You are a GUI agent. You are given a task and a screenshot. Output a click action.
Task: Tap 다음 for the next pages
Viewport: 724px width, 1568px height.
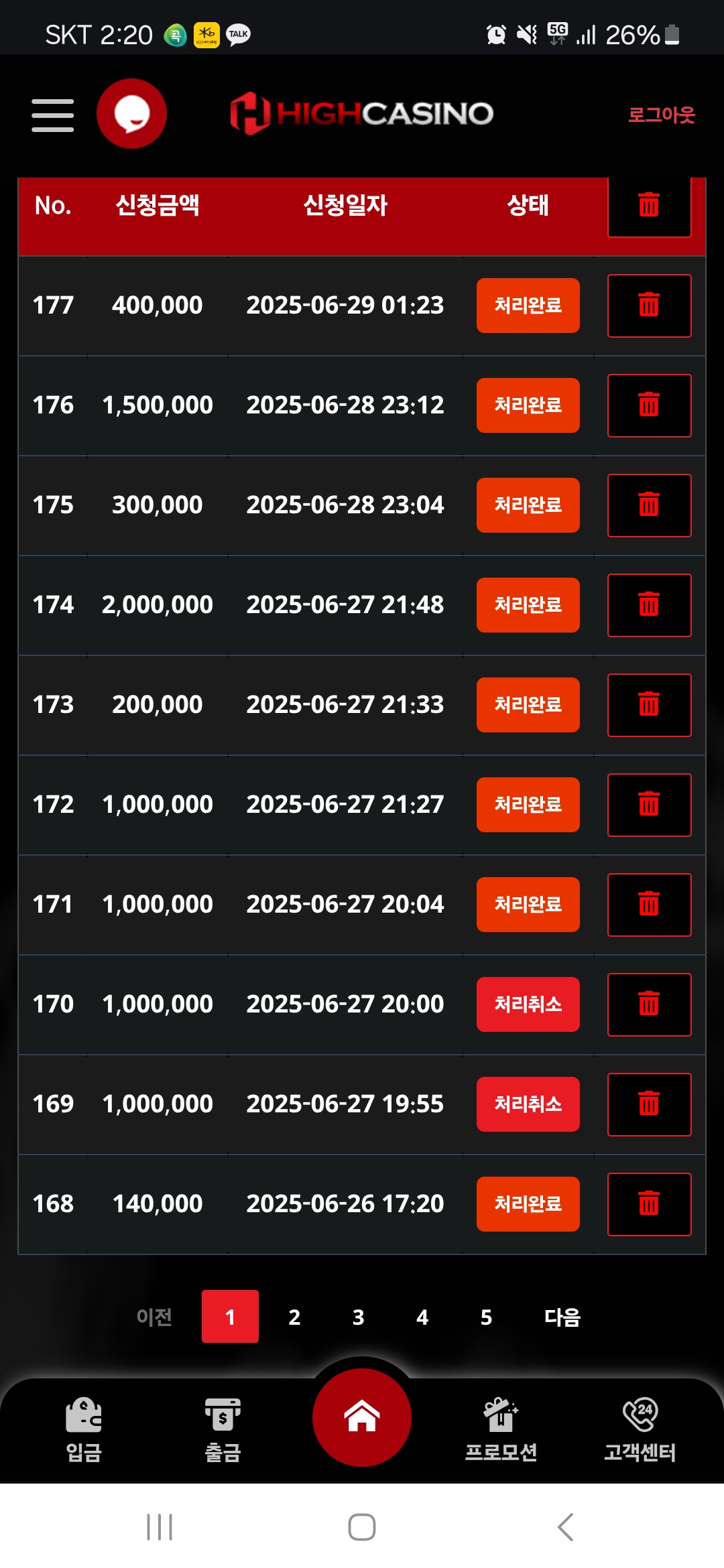pos(562,1317)
